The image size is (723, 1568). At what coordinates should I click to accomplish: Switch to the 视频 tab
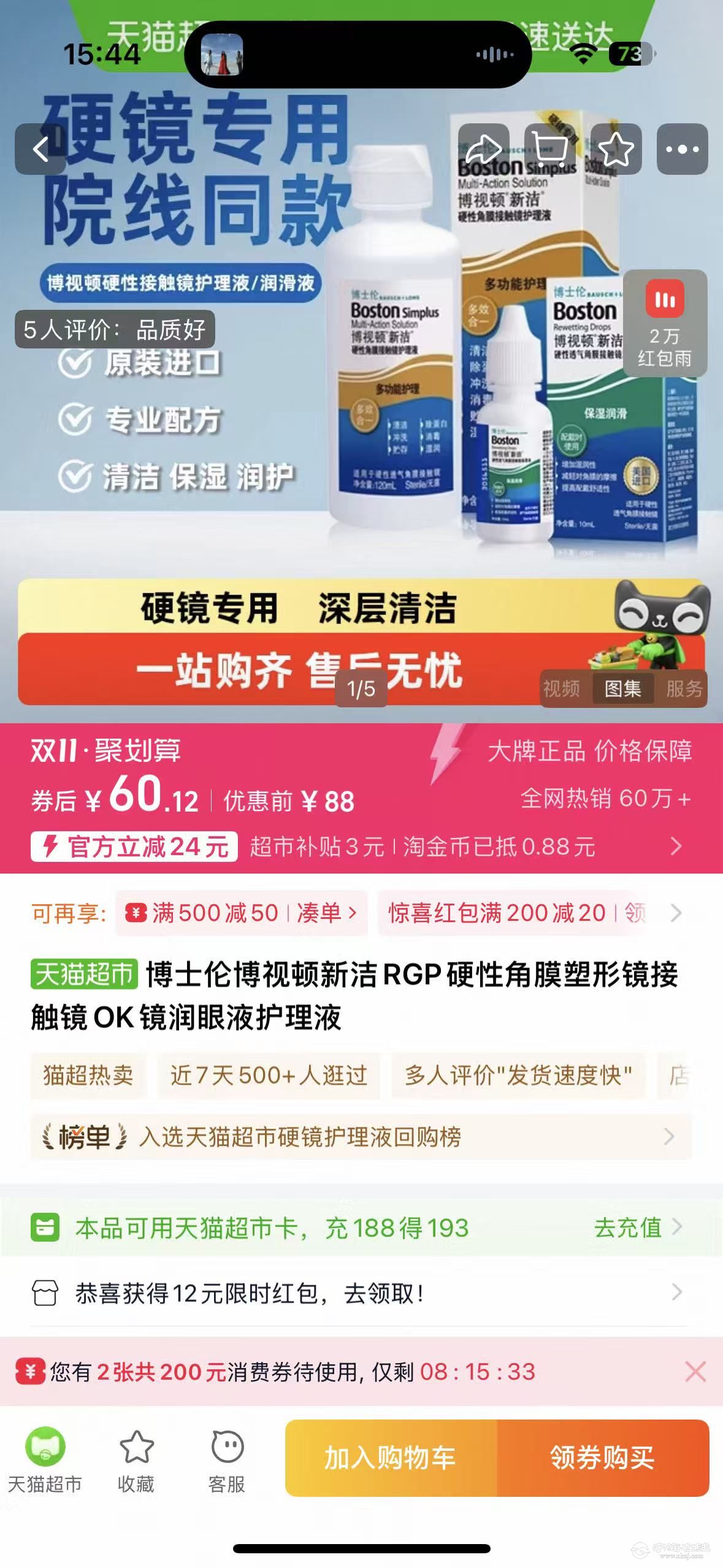[x=561, y=688]
